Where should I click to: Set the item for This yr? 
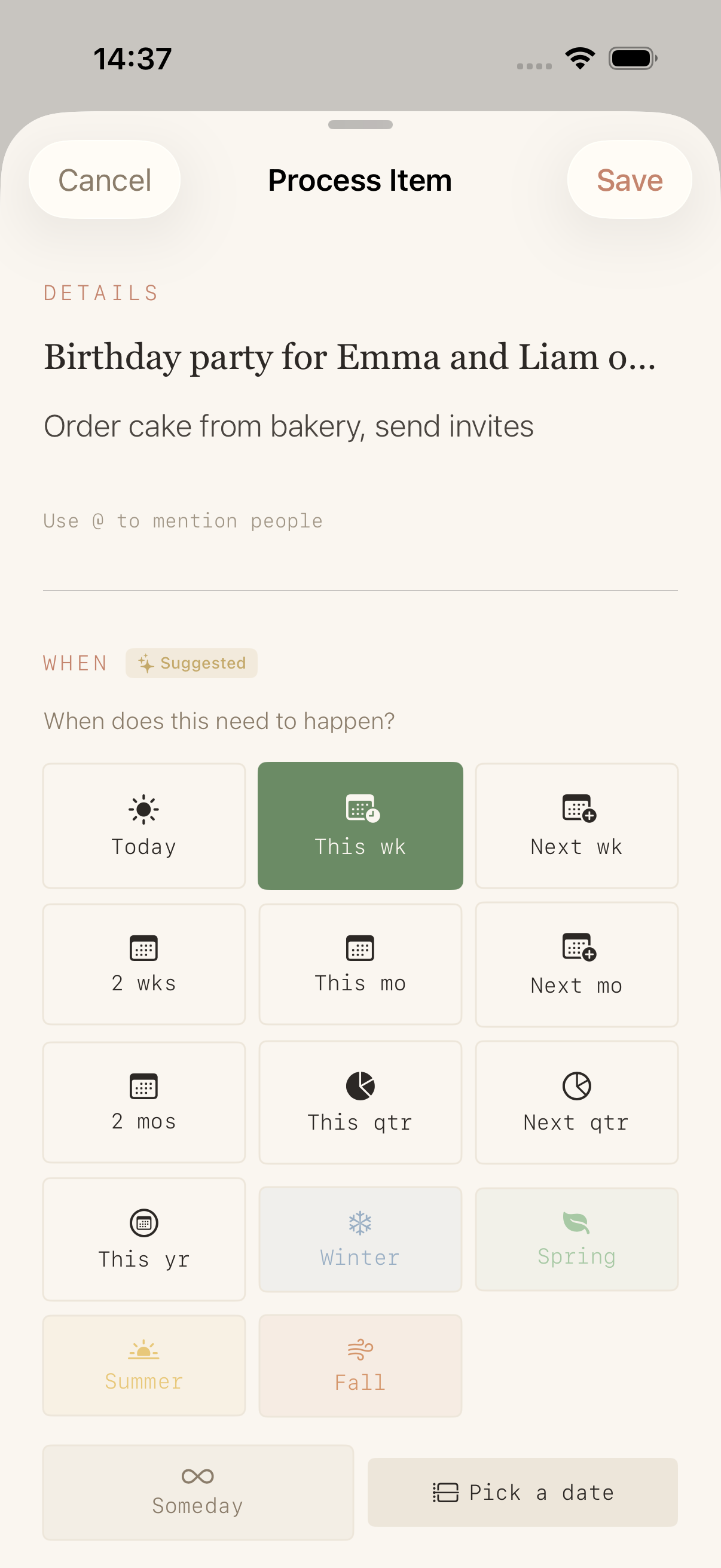[x=143, y=1238]
